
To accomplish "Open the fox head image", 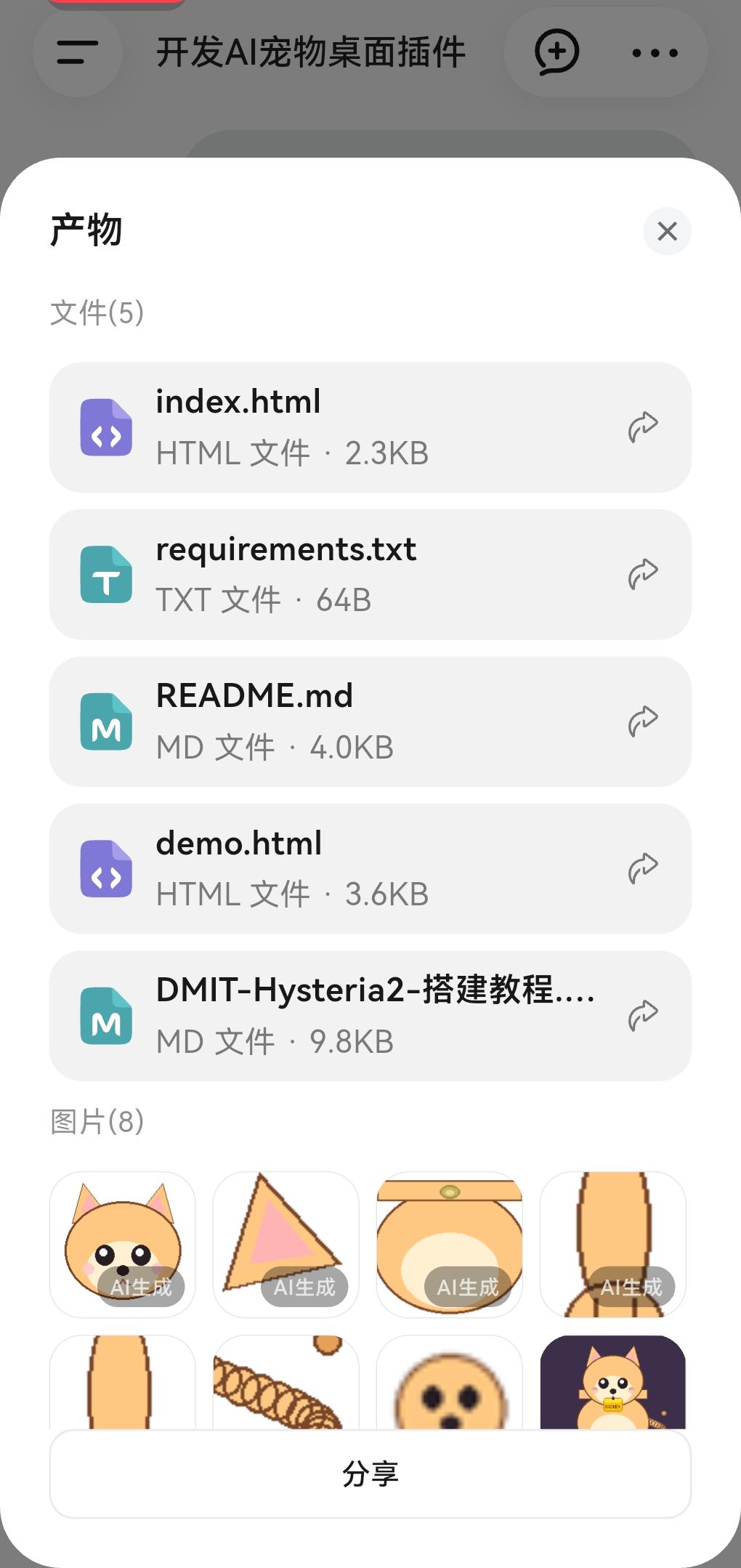I will click(x=123, y=1244).
